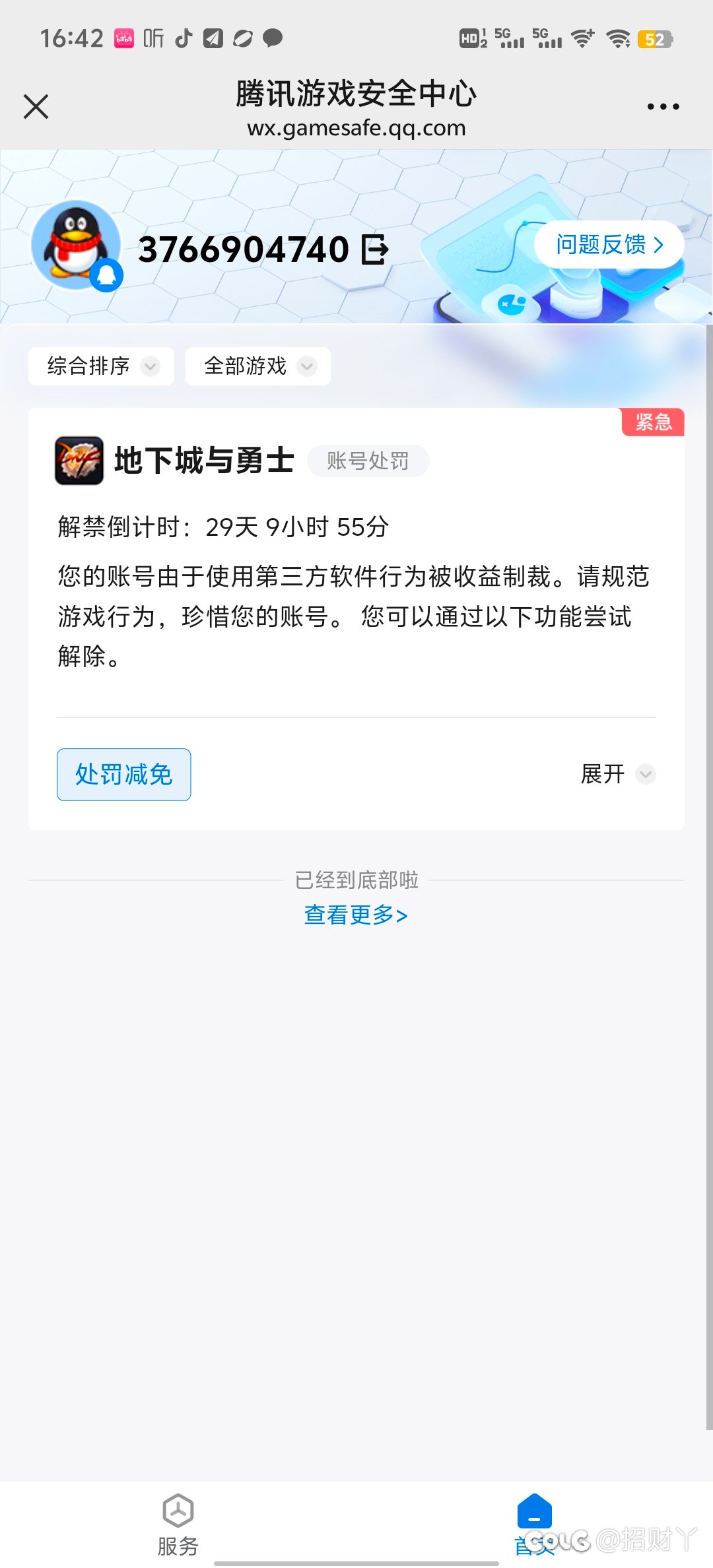Expand the 综合排序 sort dropdown
The height and width of the screenshot is (1568, 713).
click(x=101, y=366)
